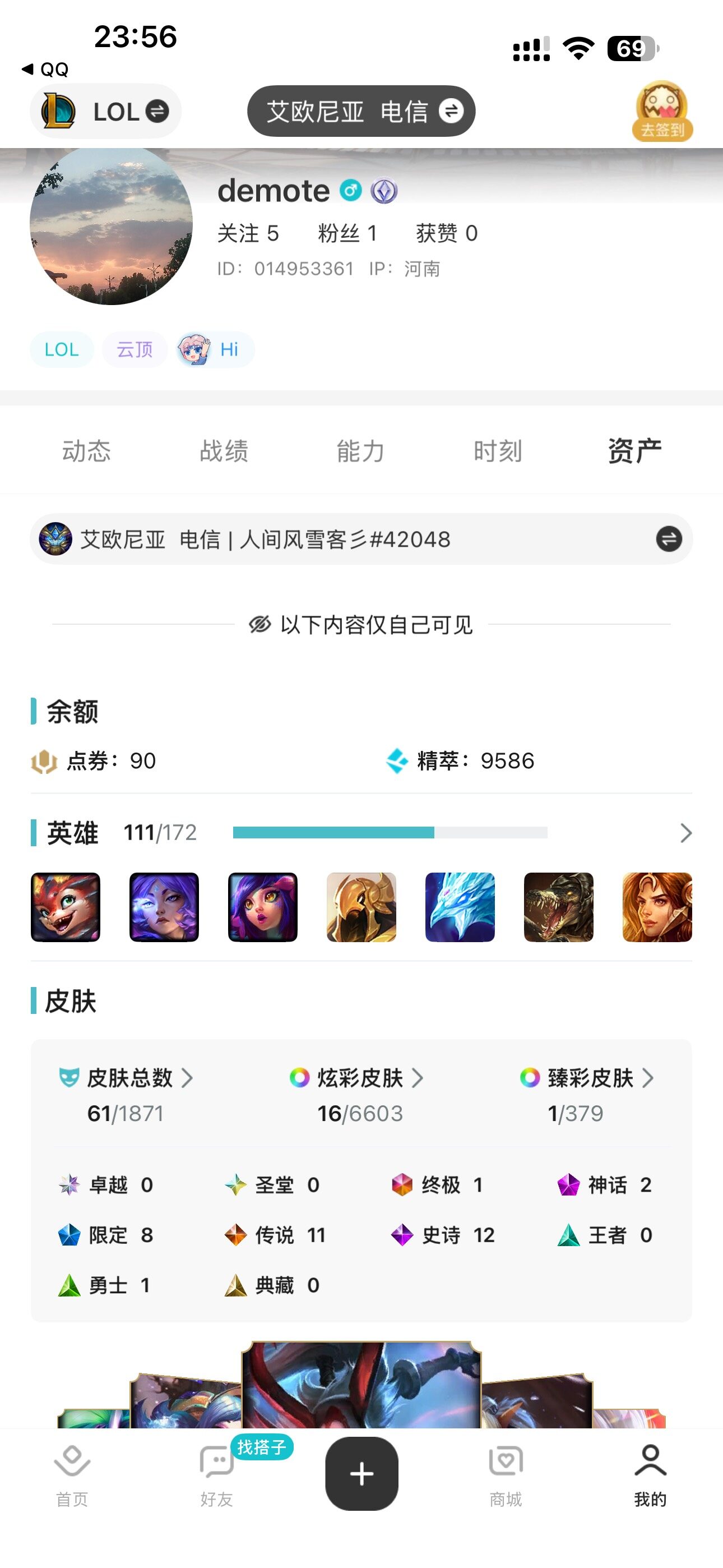Viewport: 723px width, 1568px height.
Task: View the 粉丝 followers list
Action: 347,233
